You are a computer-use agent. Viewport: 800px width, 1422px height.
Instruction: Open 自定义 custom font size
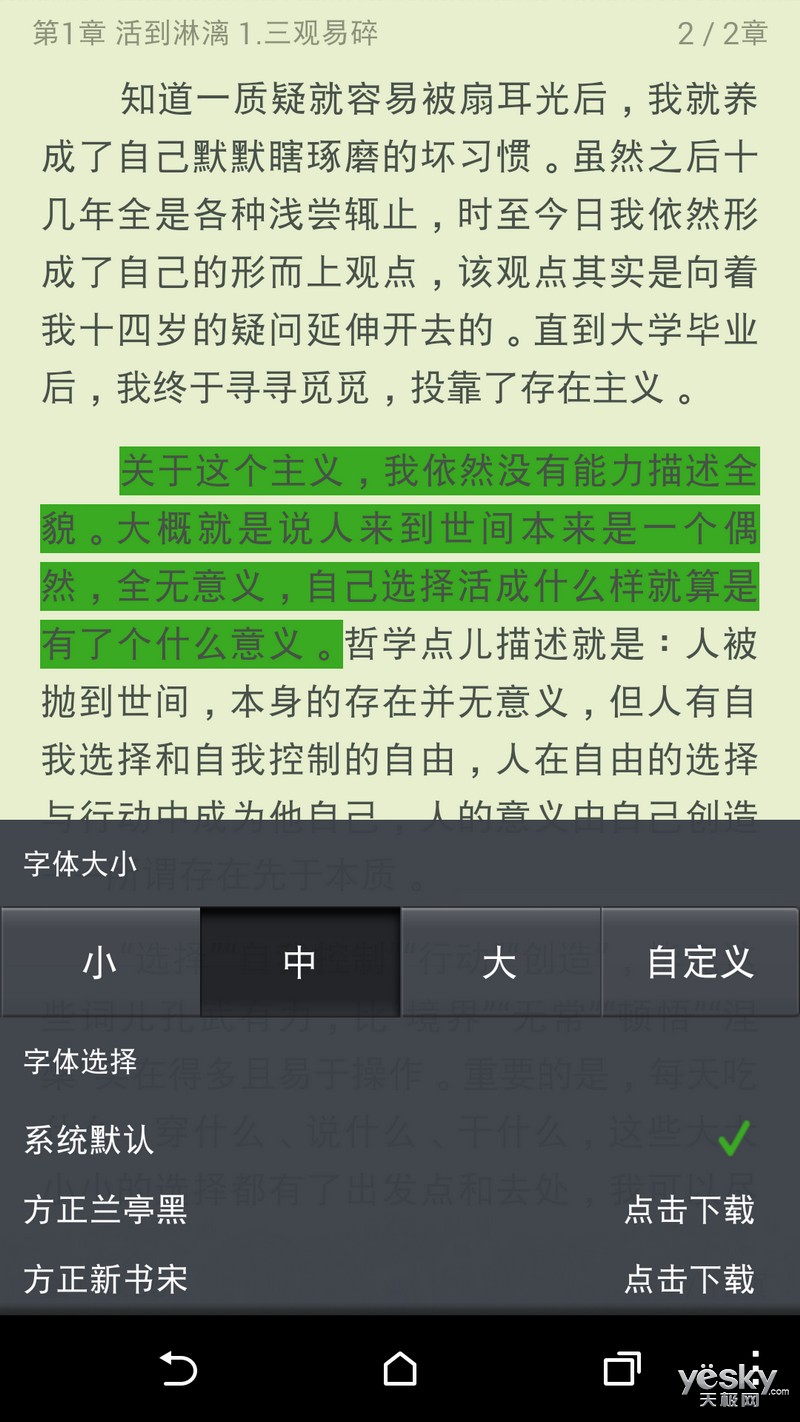point(700,962)
